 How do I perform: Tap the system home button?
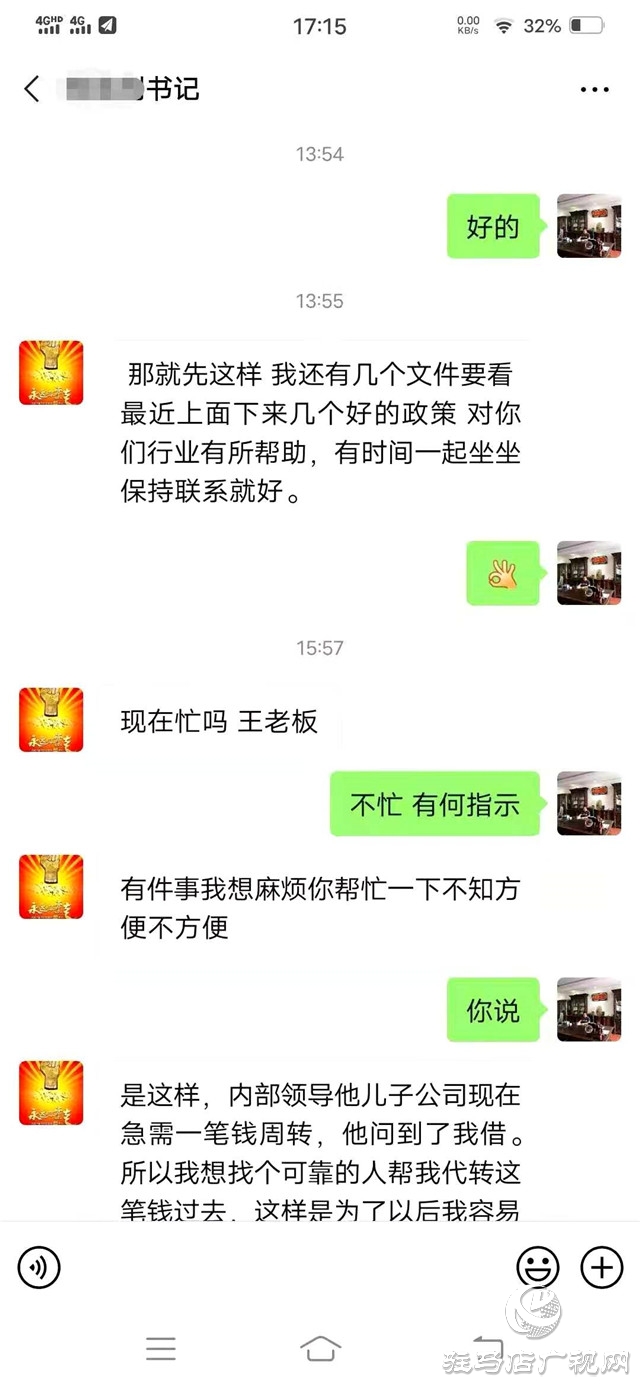320,1348
